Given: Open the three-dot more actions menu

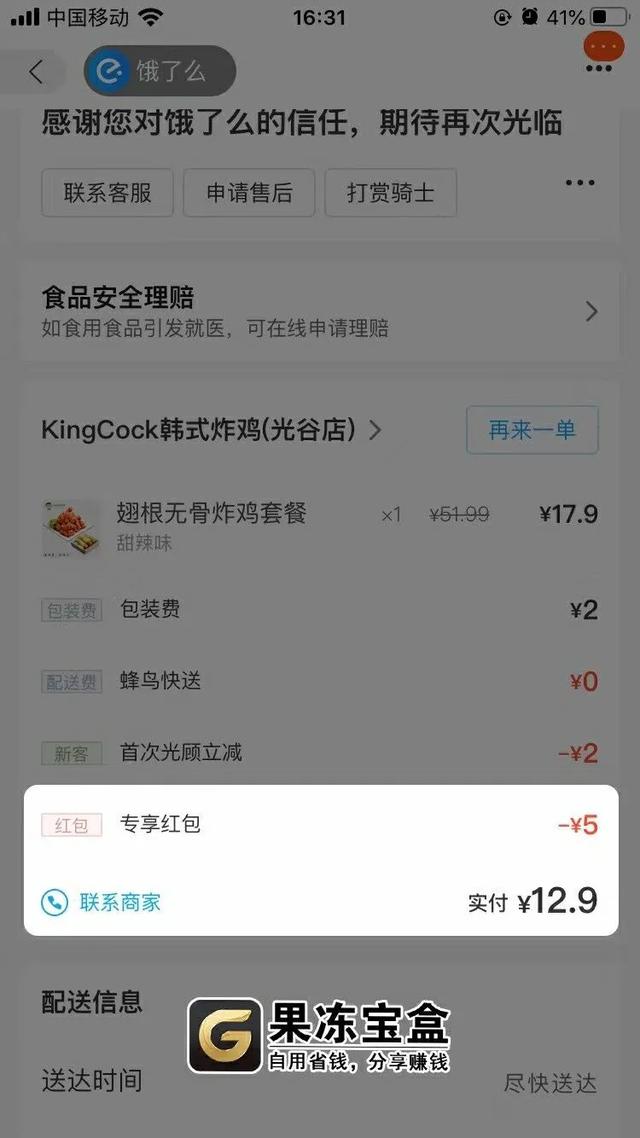Looking at the screenshot, I should tap(580, 183).
